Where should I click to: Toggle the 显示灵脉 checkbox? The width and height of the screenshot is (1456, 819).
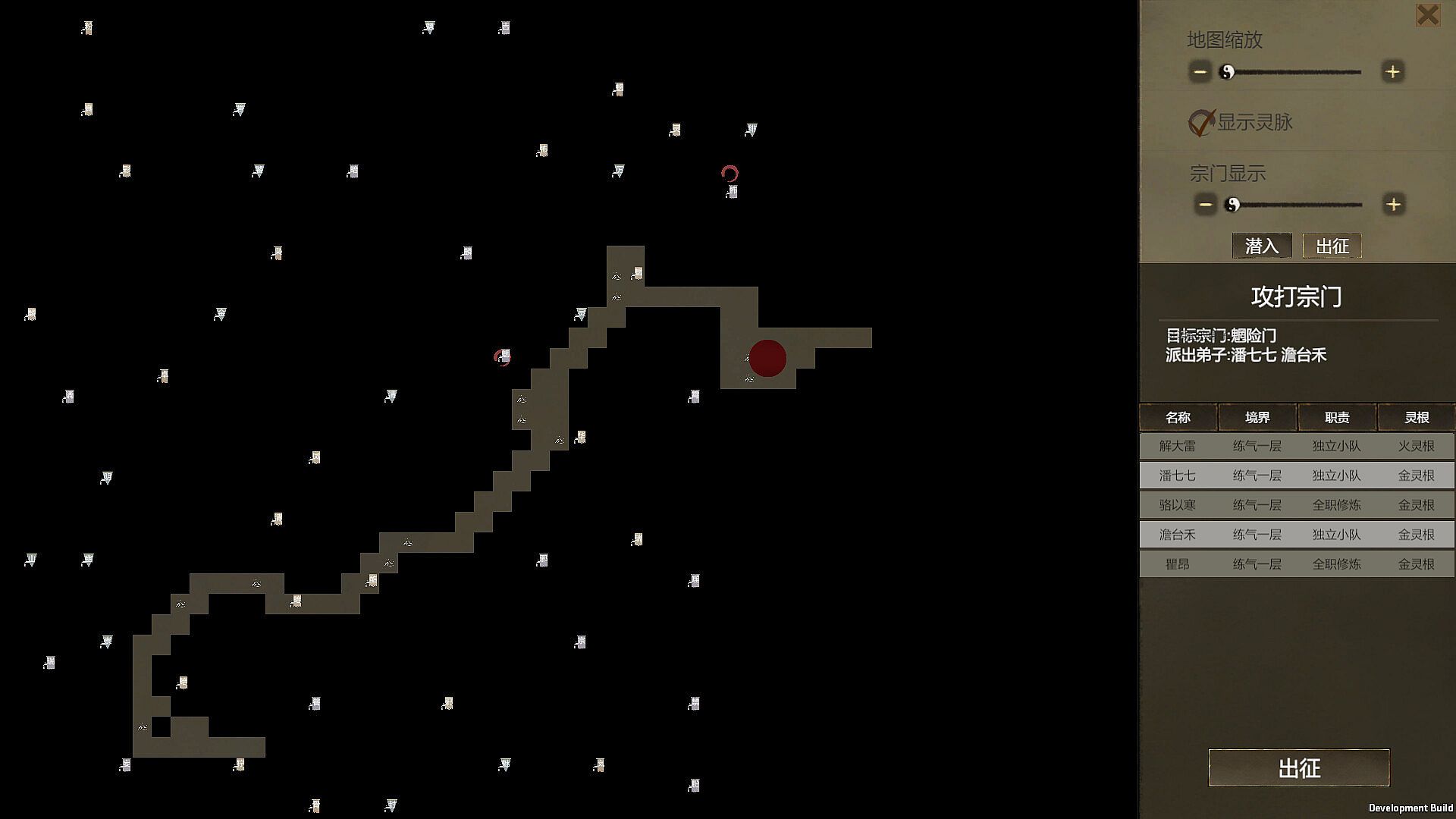[x=1201, y=122]
